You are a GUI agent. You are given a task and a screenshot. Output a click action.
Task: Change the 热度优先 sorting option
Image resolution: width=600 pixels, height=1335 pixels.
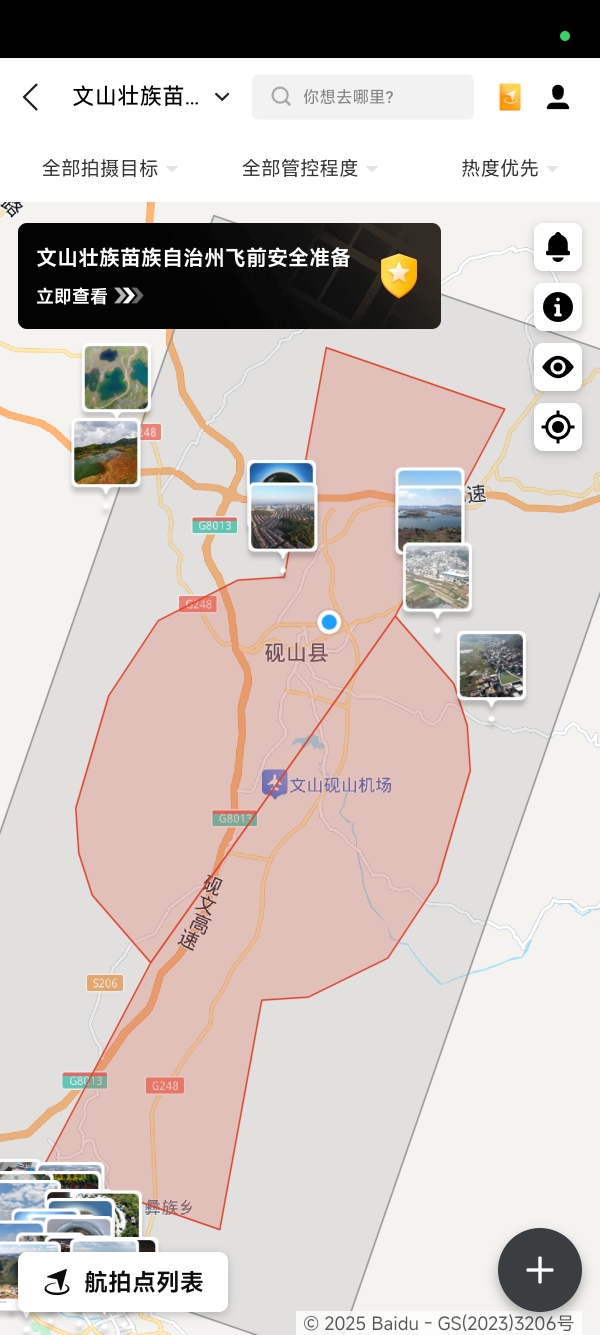pyautogui.click(x=509, y=168)
